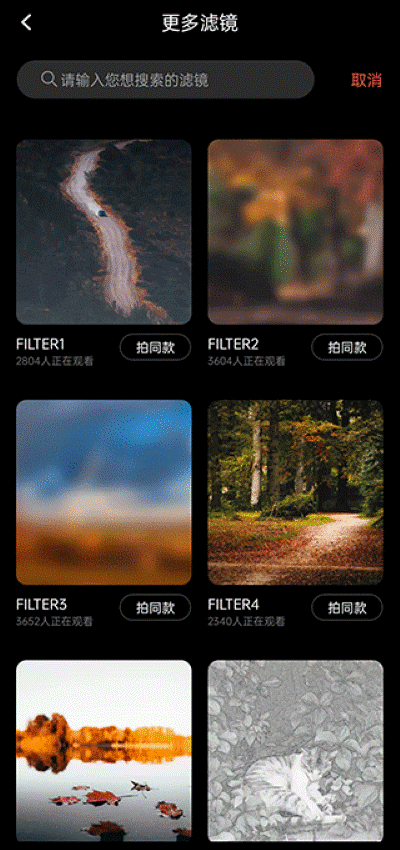The image size is (400, 850).
Task: Open the FILTER3 preview image
Action: pyautogui.click(x=104, y=492)
